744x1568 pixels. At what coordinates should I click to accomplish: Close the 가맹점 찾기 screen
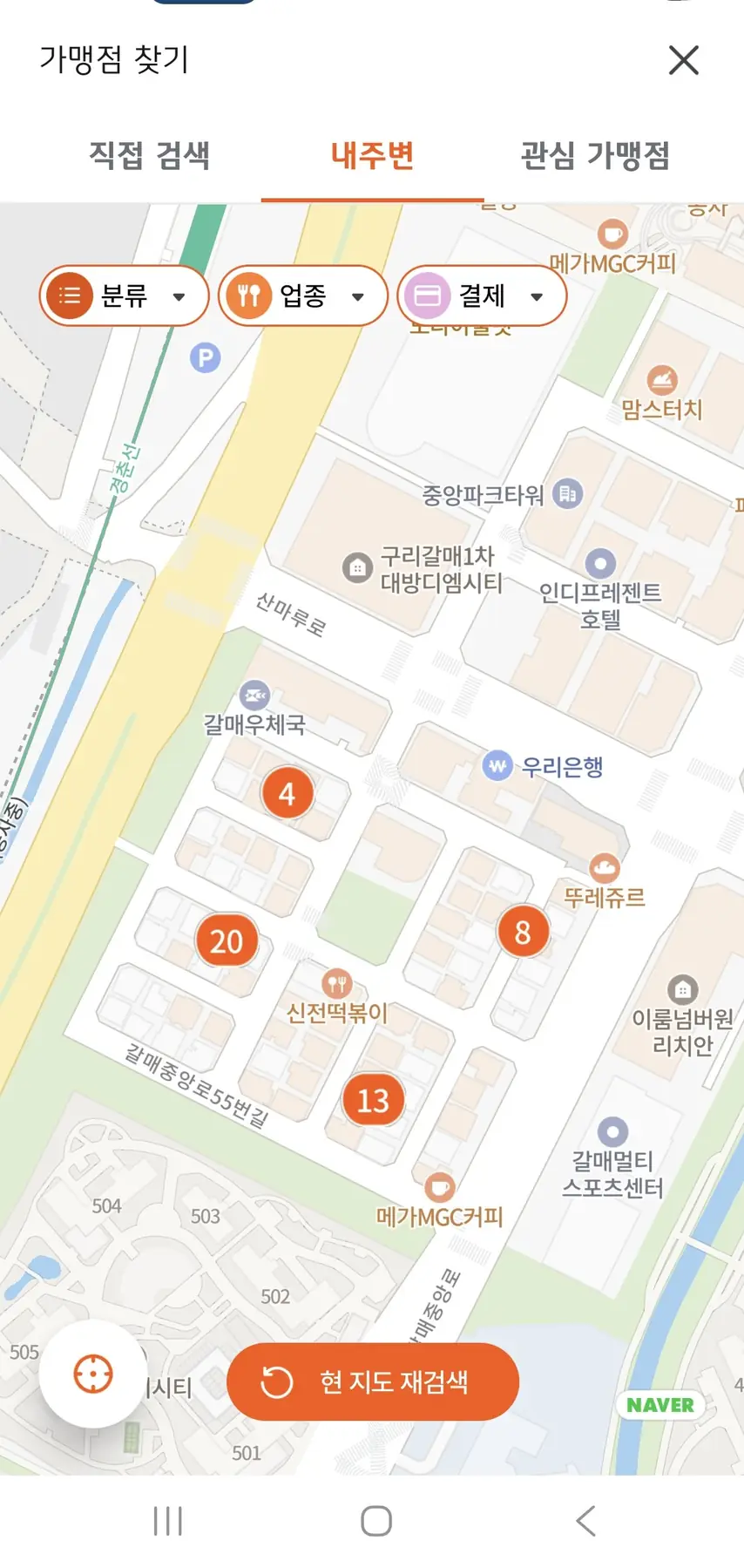click(x=683, y=60)
